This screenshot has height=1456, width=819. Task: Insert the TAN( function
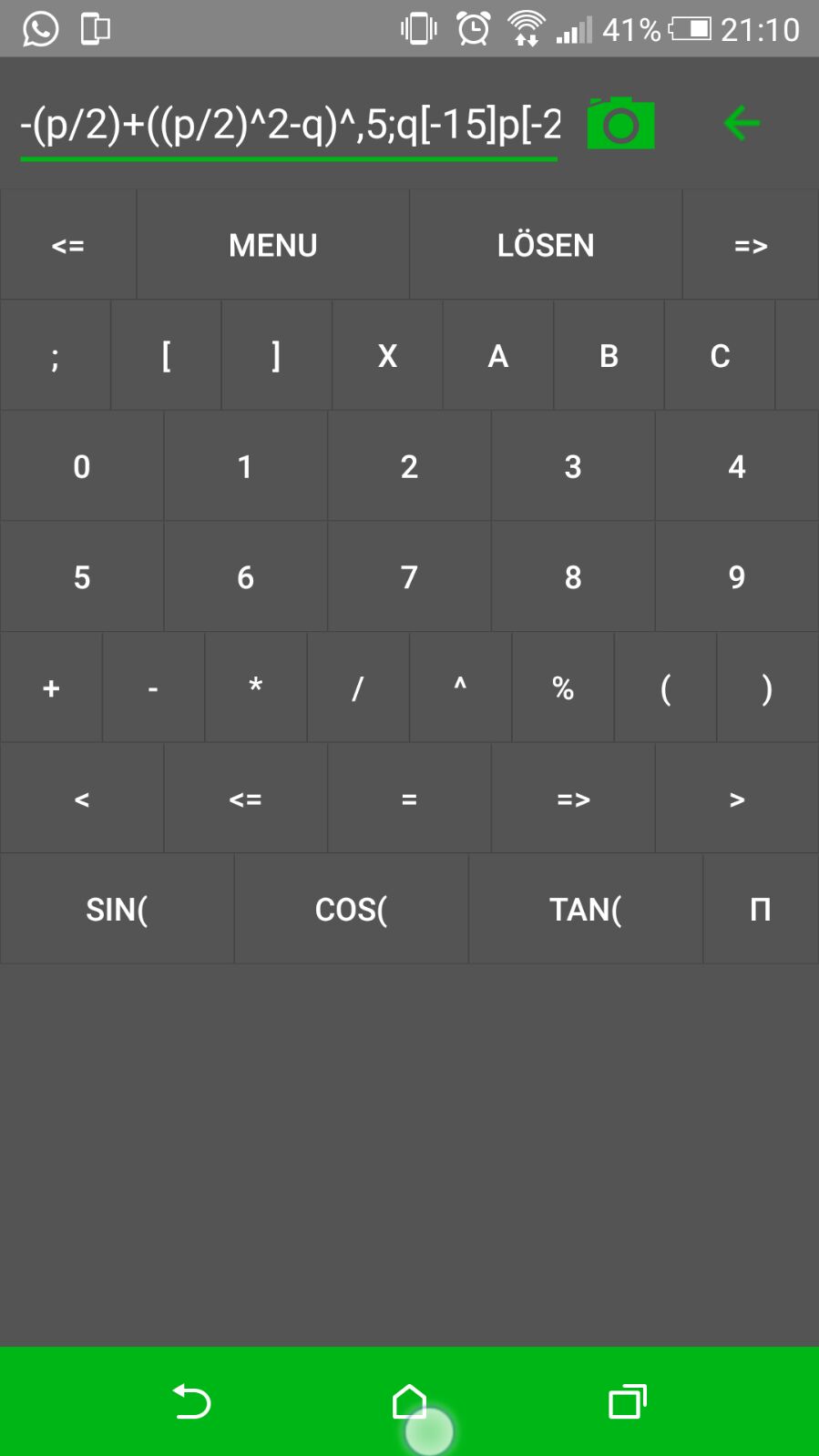pos(585,910)
